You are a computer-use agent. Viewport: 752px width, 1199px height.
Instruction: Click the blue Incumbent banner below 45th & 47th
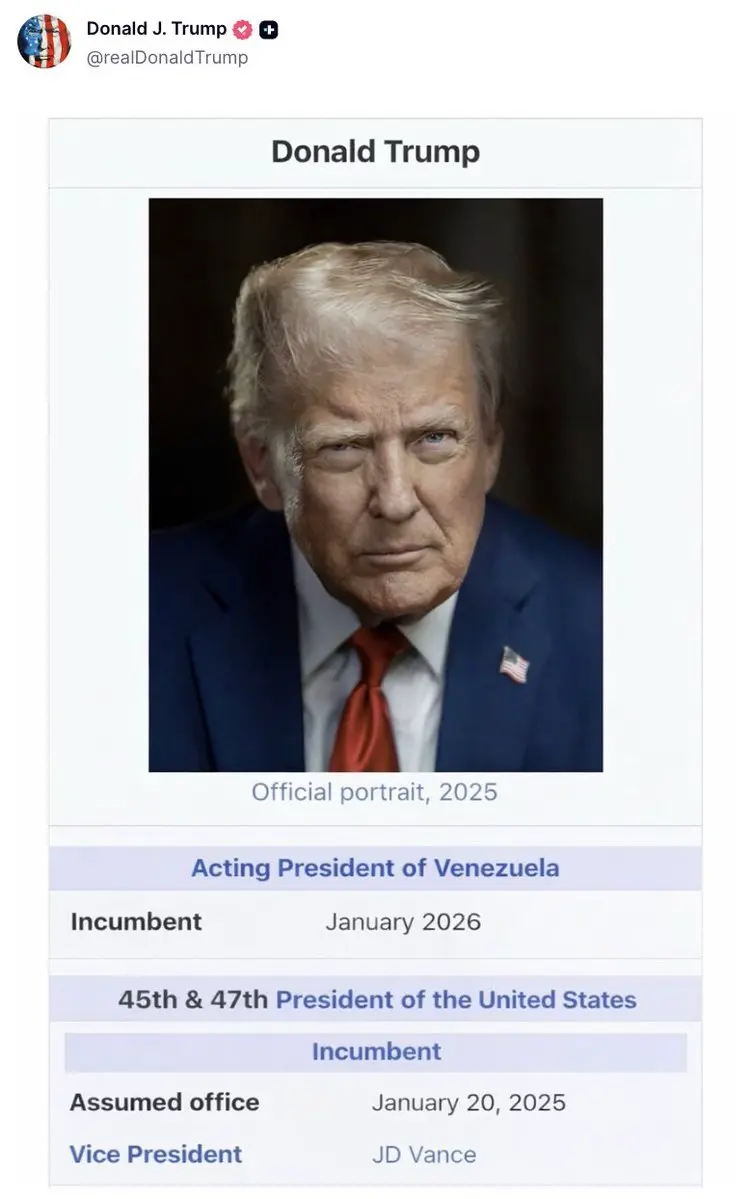point(375,1050)
